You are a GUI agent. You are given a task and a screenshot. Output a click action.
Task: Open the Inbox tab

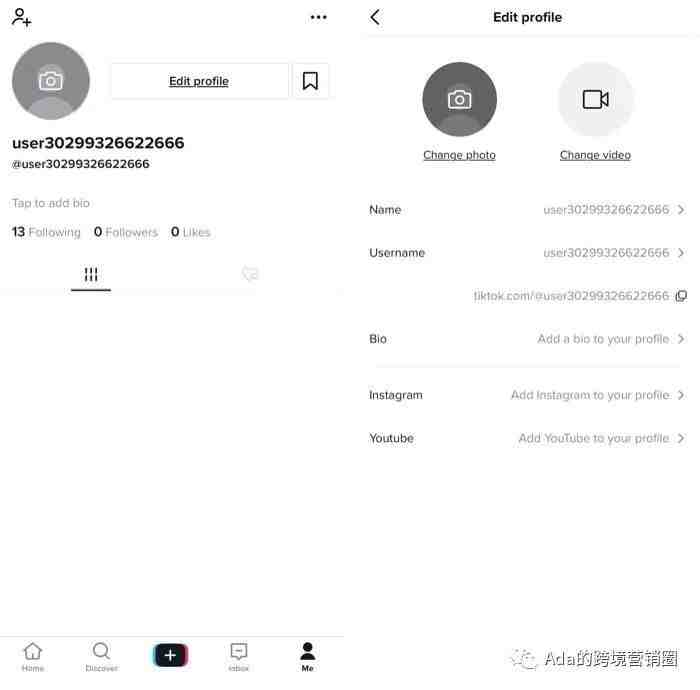239,656
